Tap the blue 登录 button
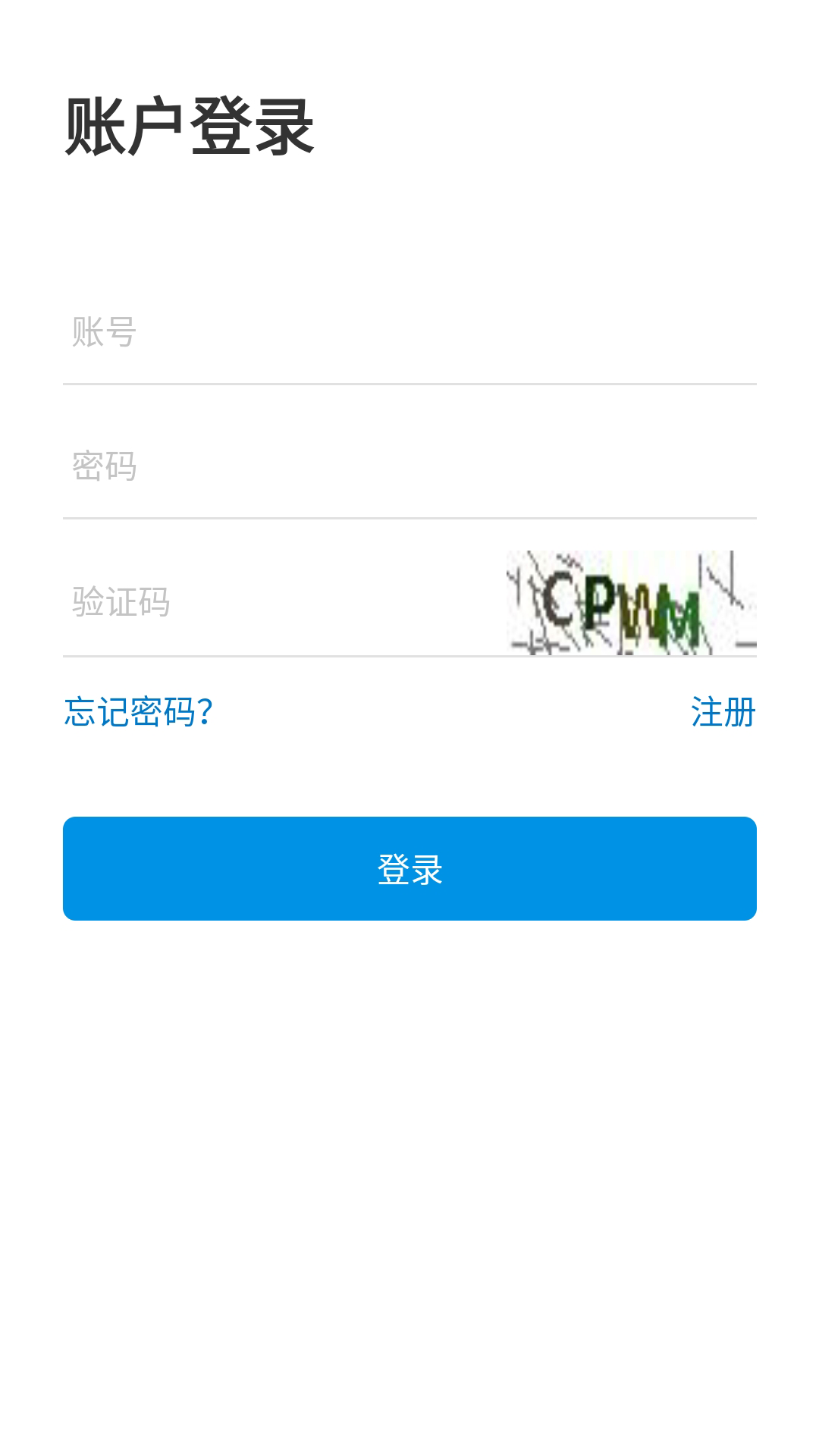This screenshot has width=819, height=1456. [409, 868]
